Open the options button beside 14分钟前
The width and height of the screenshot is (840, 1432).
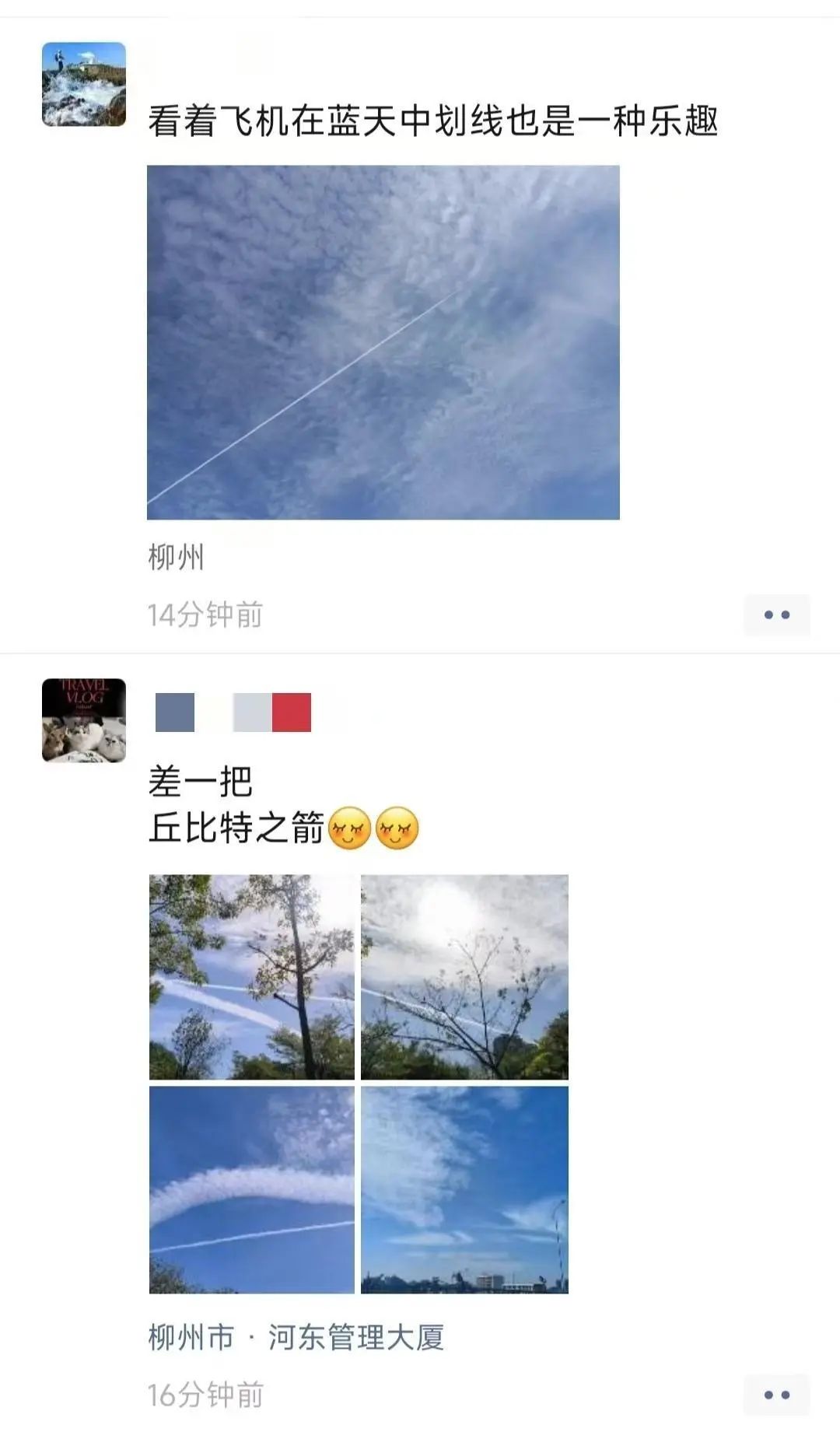pyautogui.click(x=776, y=614)
